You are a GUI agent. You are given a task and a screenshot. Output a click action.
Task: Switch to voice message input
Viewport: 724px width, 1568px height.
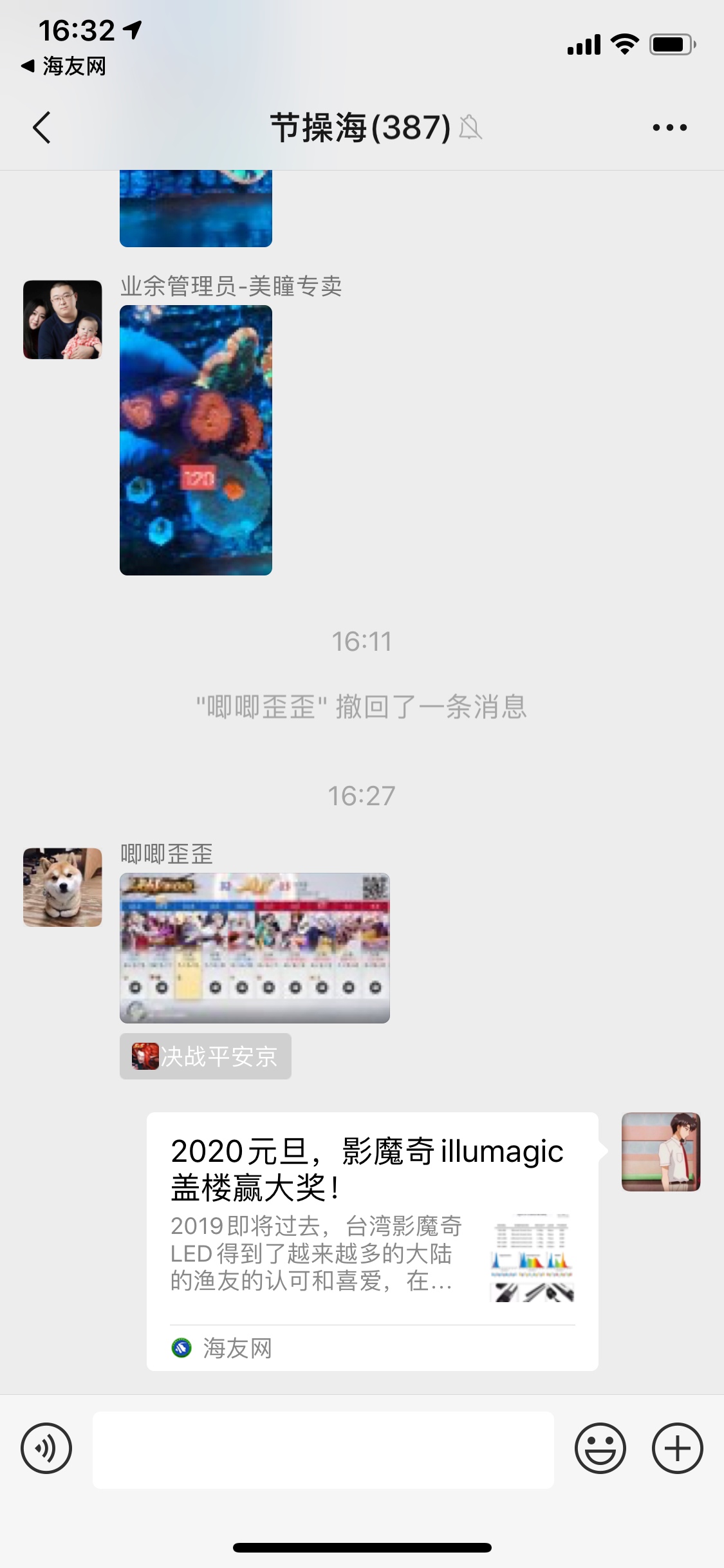click(x=46, y=1449)
